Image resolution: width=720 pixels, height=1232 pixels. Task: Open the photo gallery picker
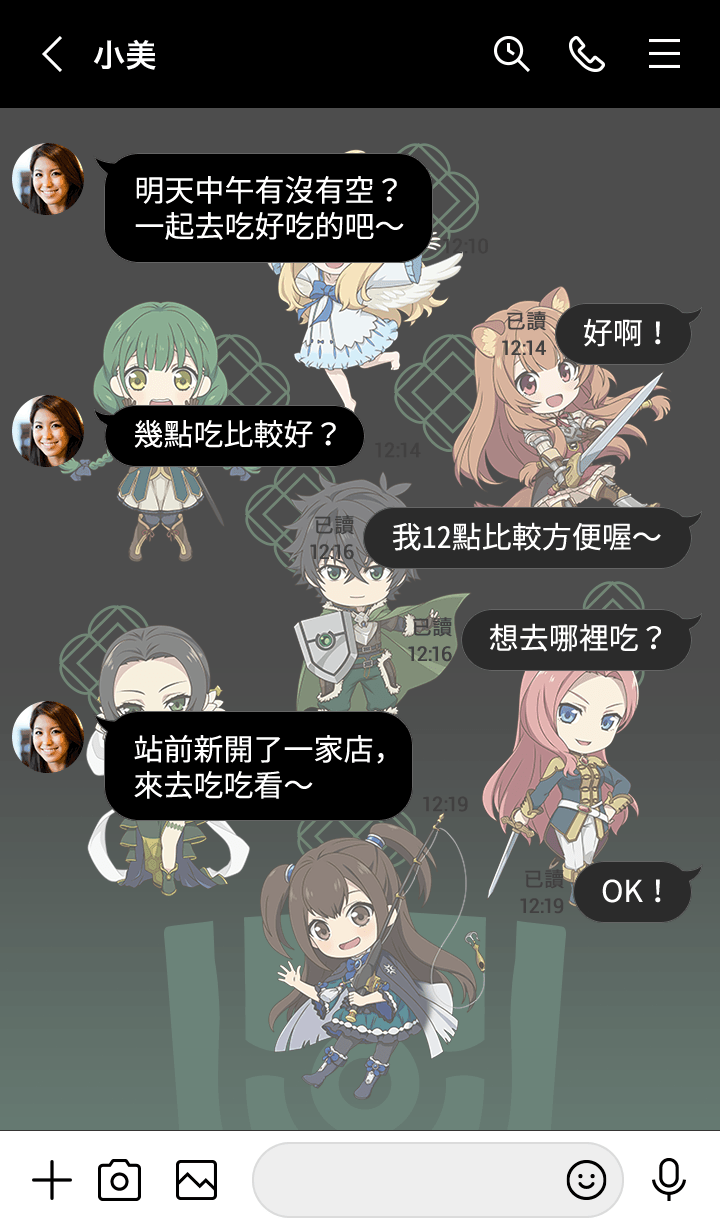pos(196,1181)
